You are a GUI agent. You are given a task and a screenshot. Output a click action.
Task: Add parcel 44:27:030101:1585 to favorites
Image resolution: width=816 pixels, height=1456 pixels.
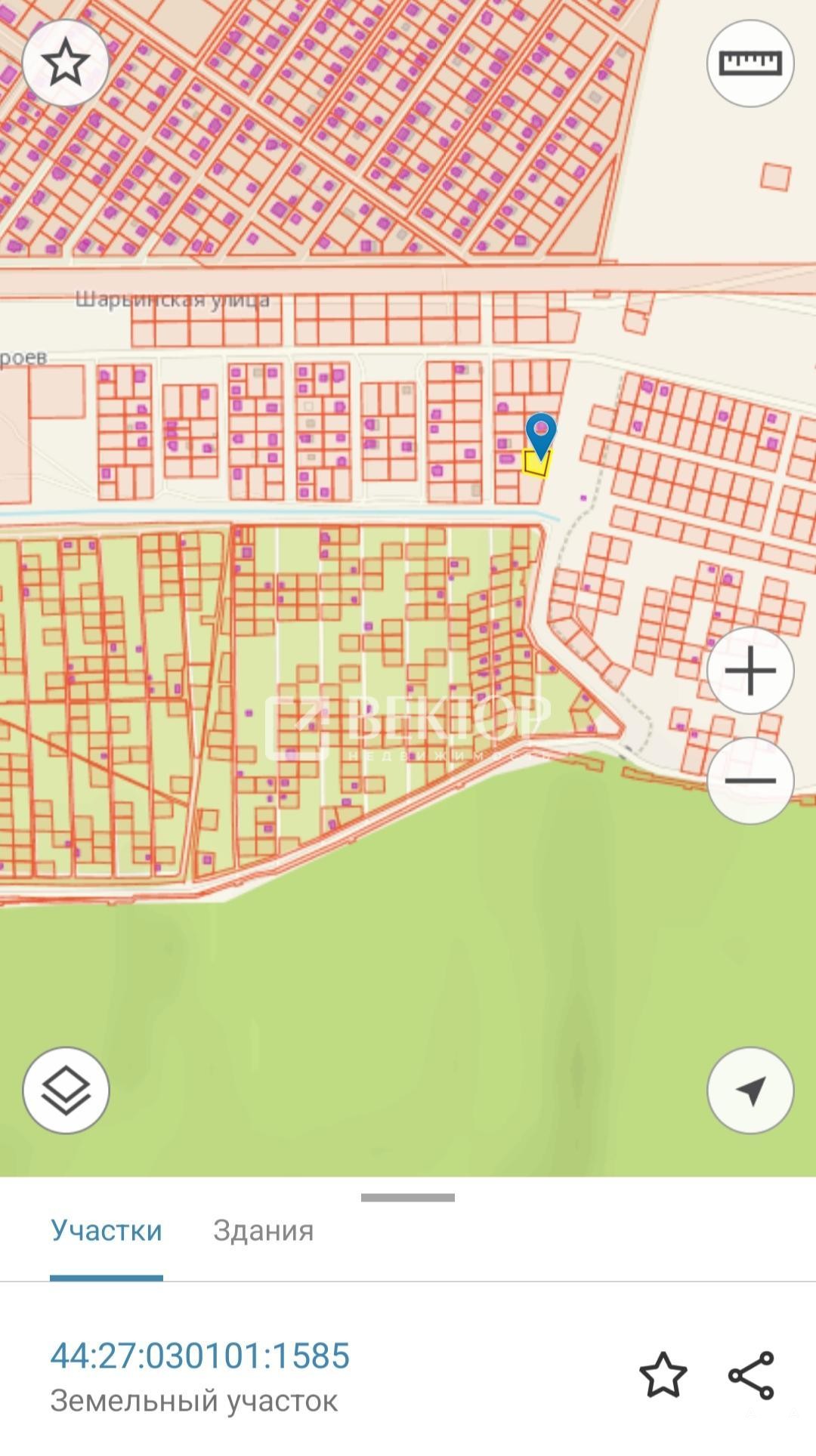tap(663, 1375)
